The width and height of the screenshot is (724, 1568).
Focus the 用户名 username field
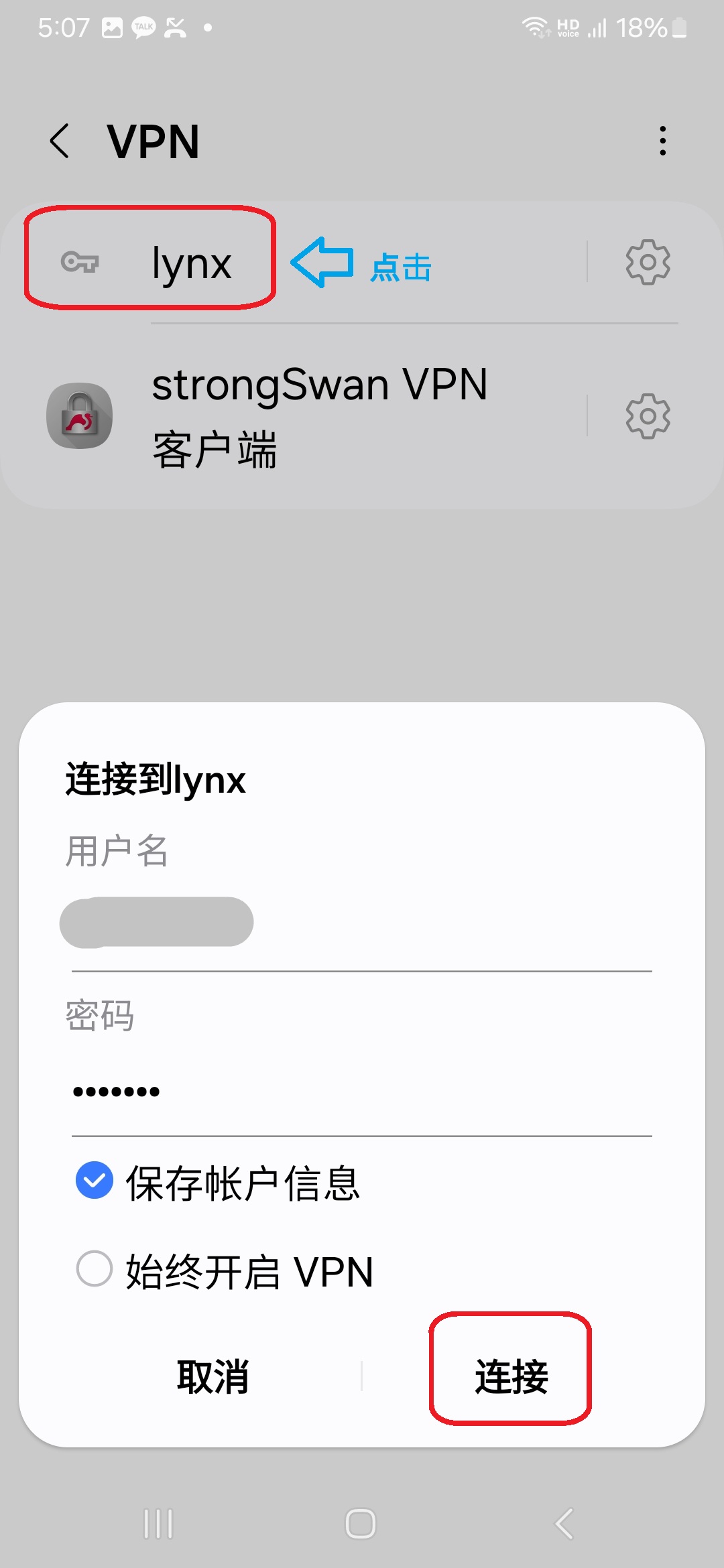362,923
